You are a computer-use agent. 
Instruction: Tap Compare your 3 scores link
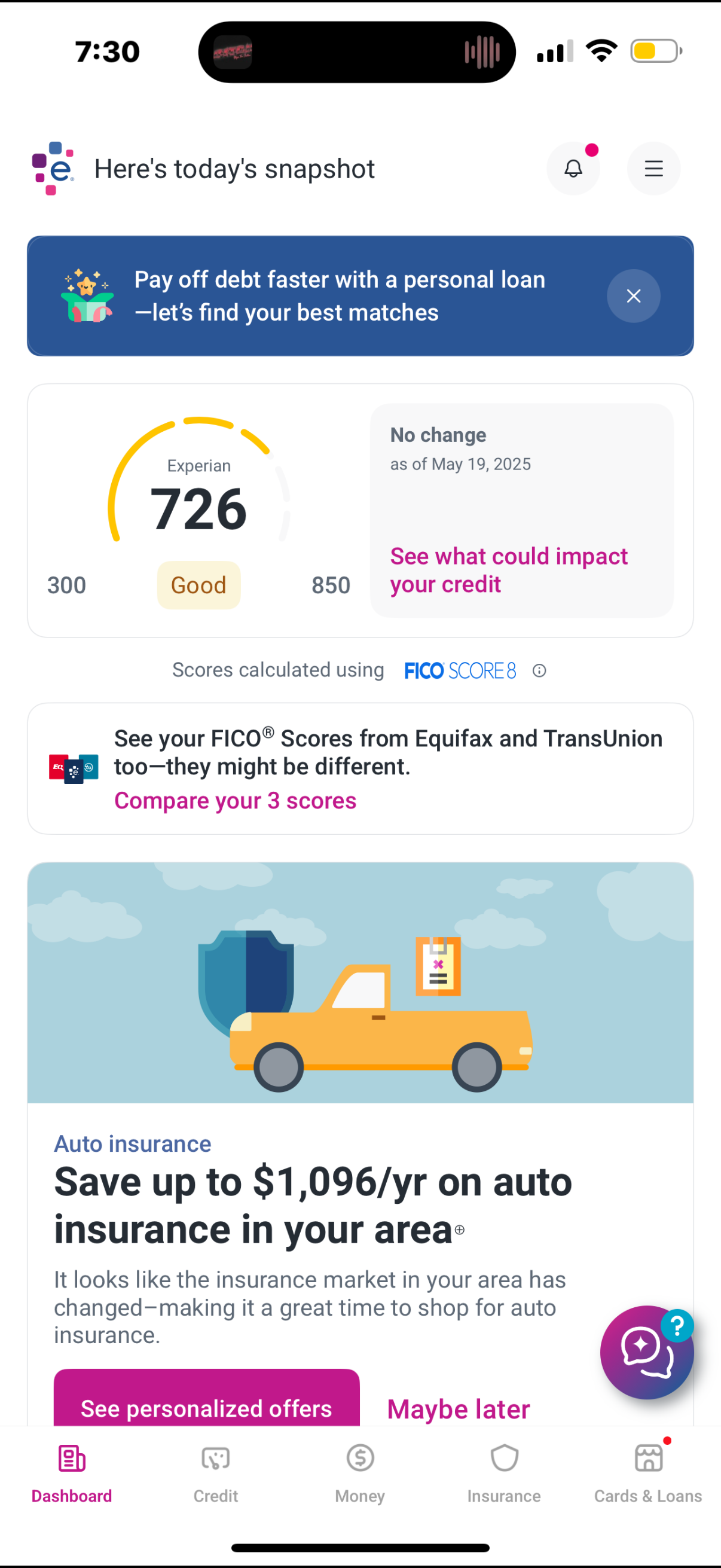coord(235,800)
